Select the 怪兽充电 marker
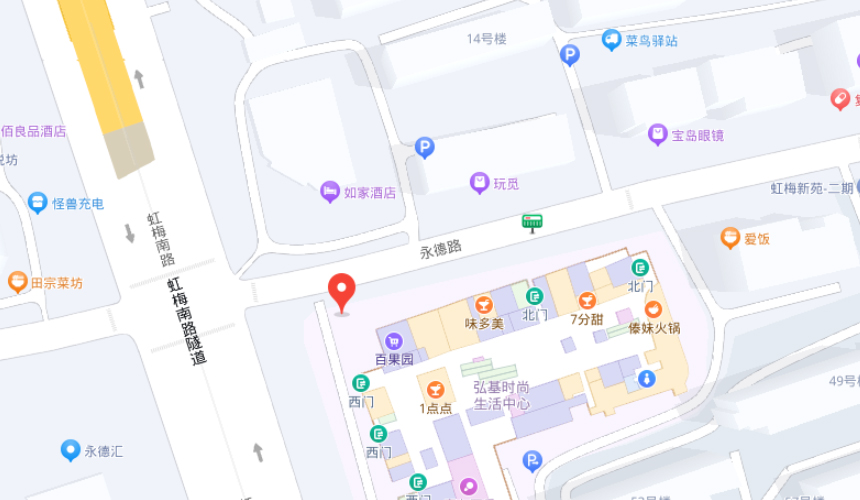This screenshot has height=500, width=860. [x=38, y=202]
